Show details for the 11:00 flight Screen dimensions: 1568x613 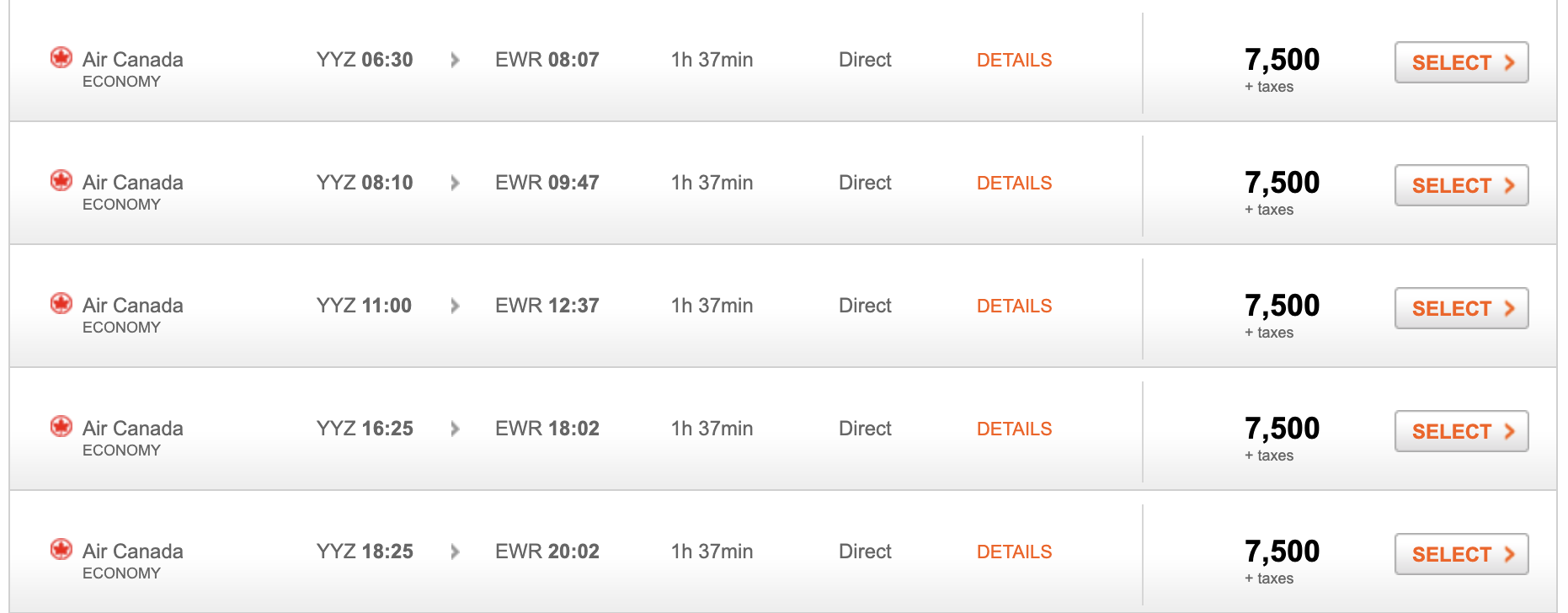click(x=1014, y=306)
